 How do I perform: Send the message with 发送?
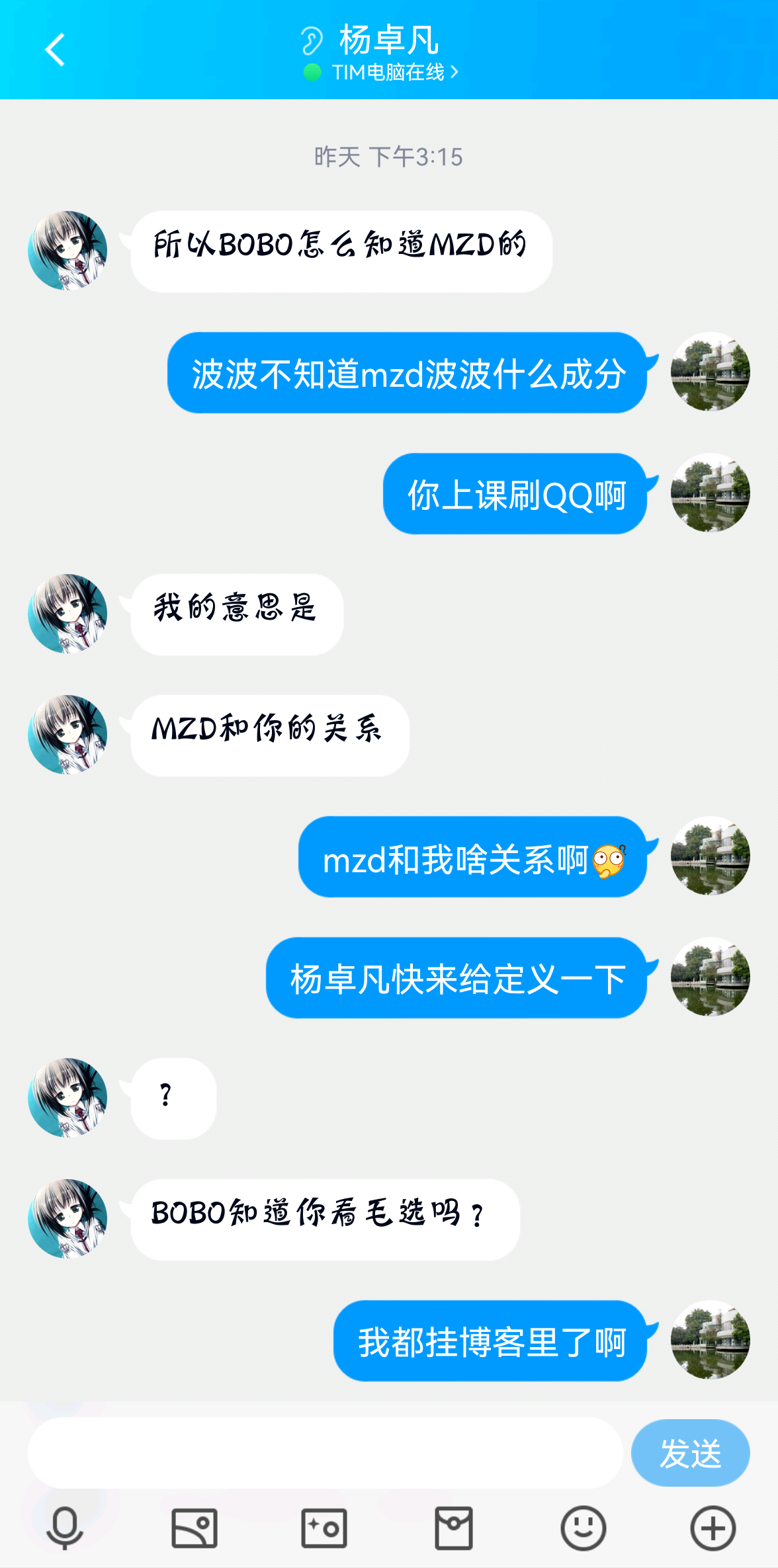[689, 1454]
